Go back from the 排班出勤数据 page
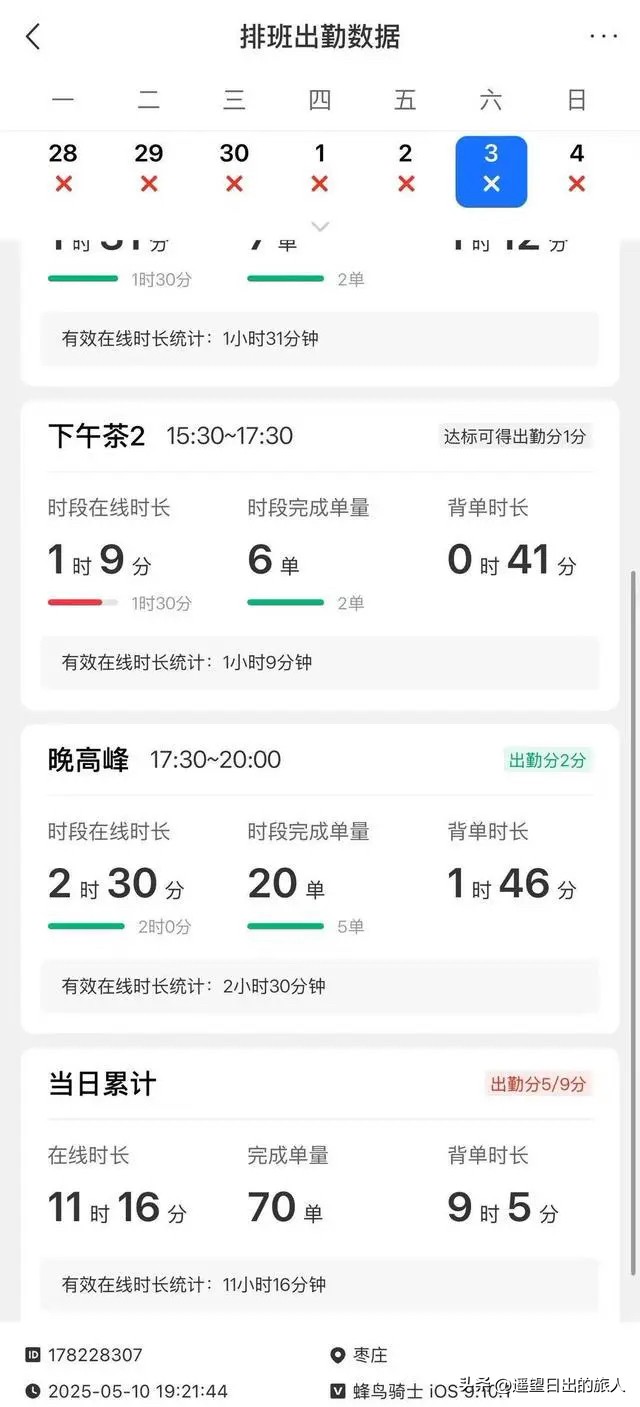 33,37
